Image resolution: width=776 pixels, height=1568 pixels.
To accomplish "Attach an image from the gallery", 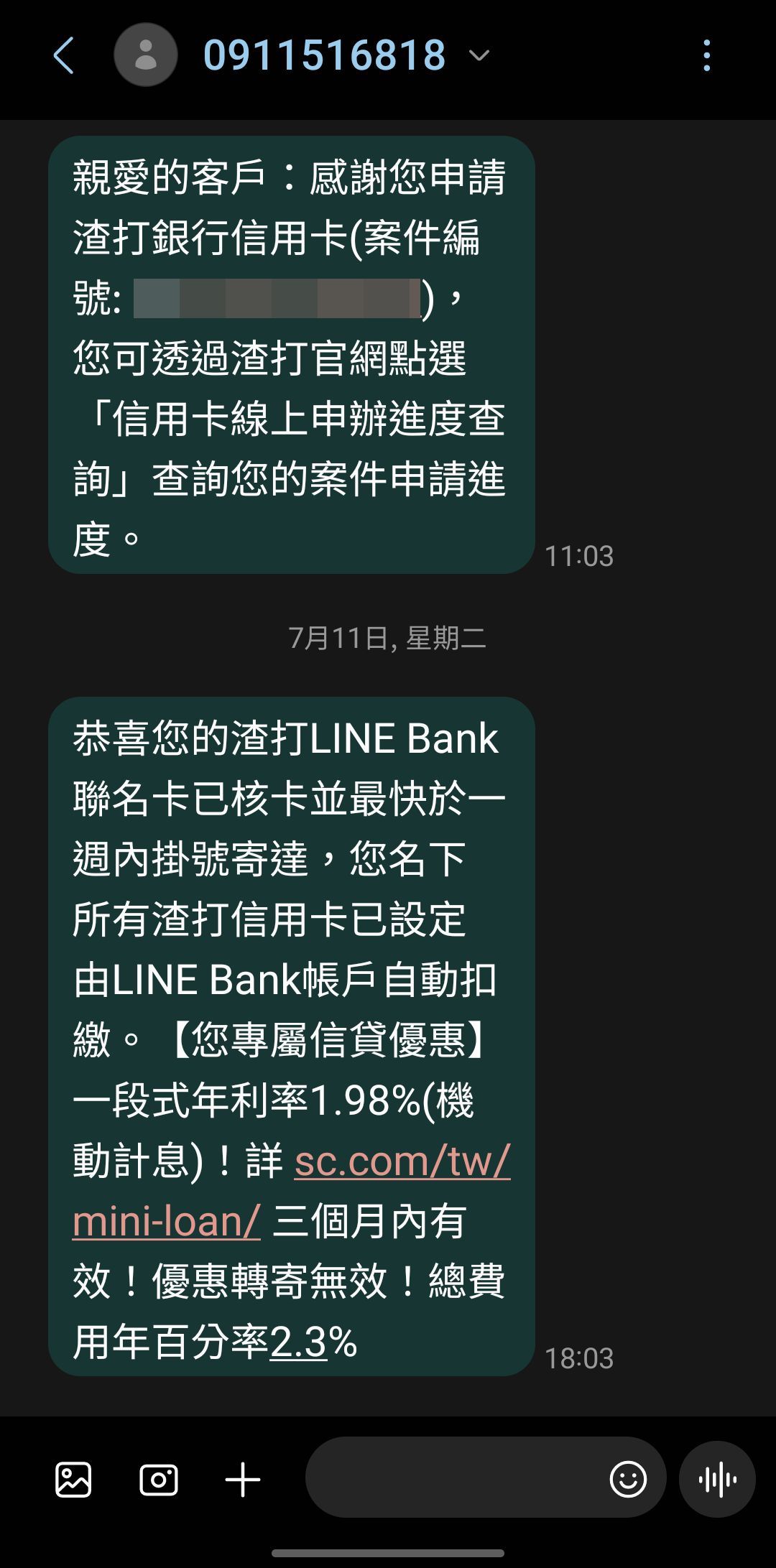I will 73,1480.
